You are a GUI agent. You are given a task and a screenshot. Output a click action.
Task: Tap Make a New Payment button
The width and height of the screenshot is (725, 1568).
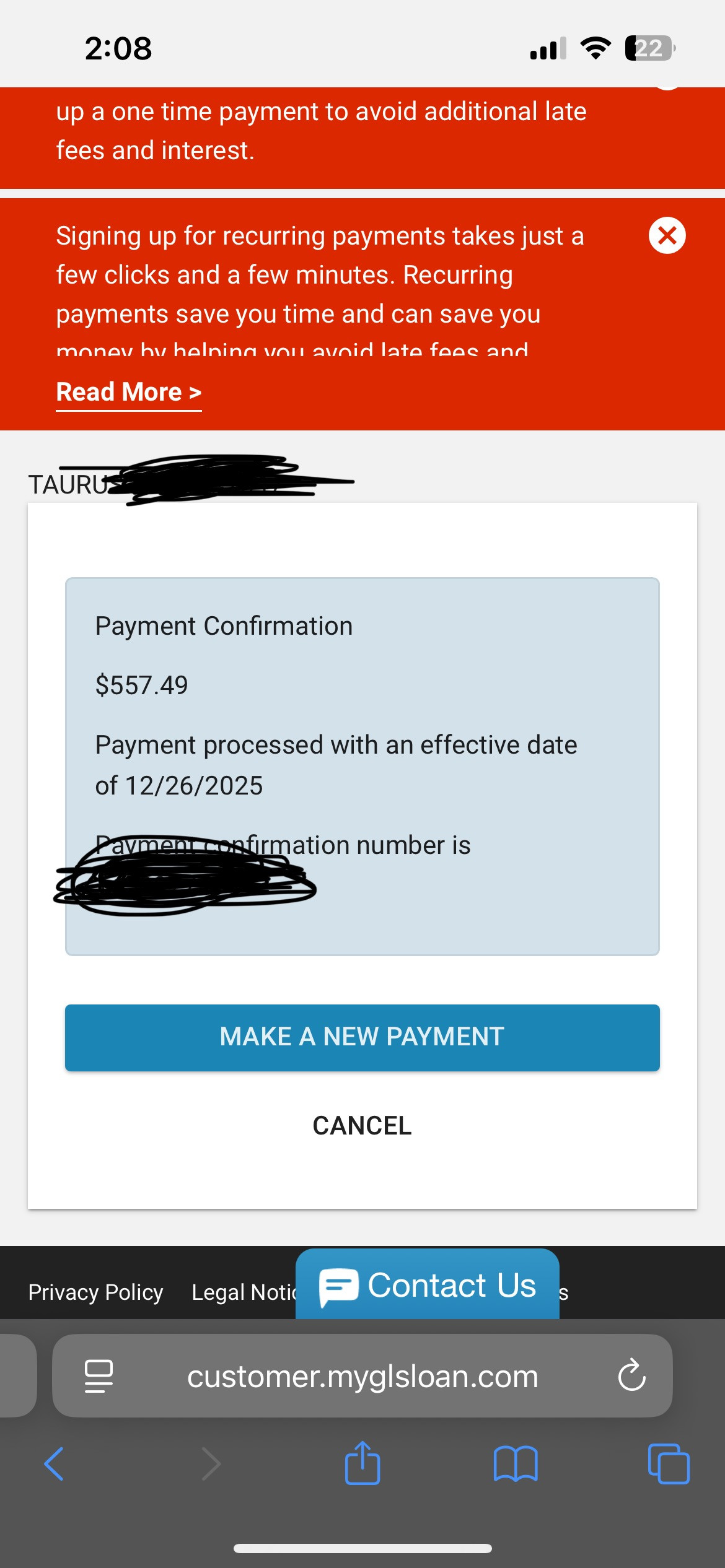(x=362, y=1037)
